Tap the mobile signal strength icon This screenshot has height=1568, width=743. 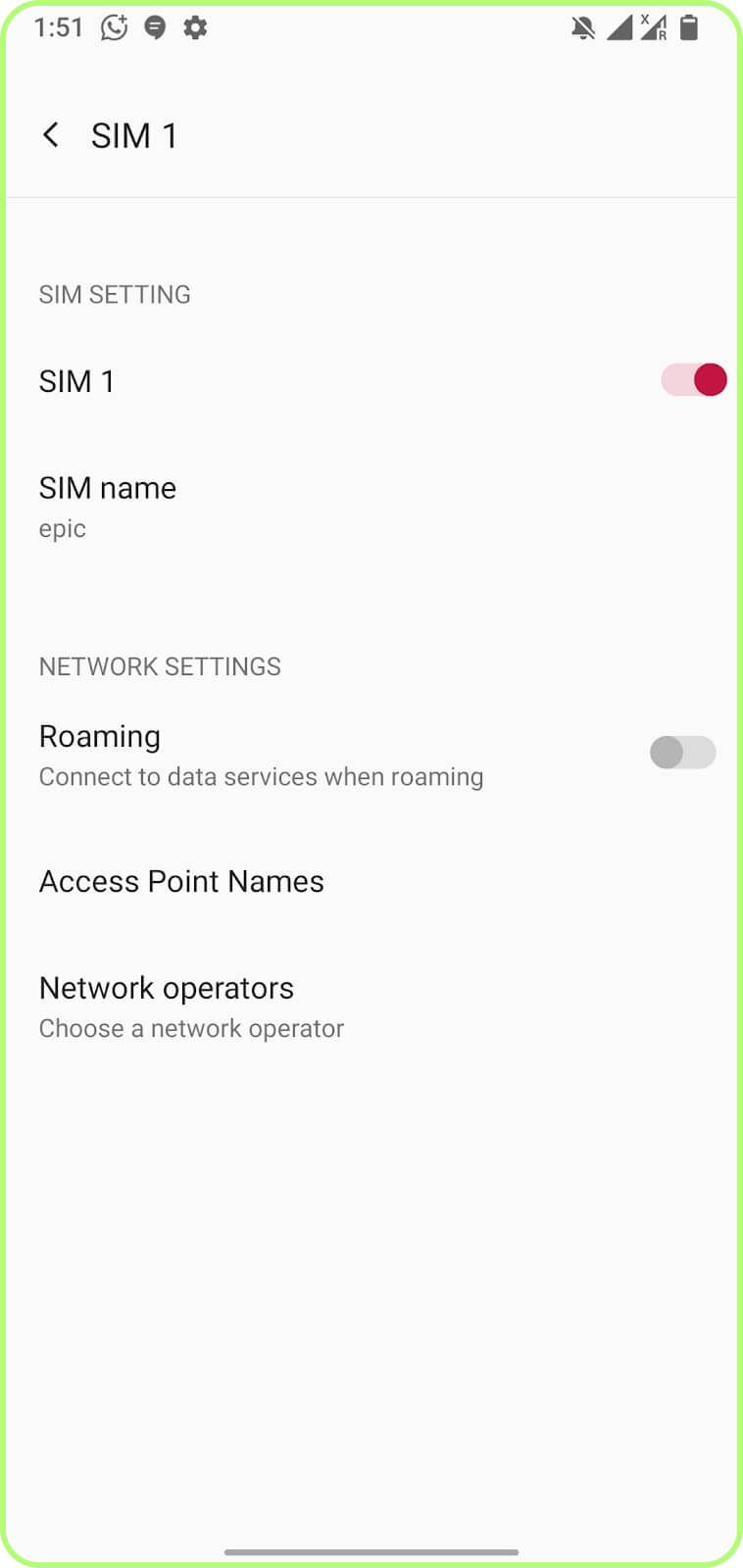click(x=619, y=27)
